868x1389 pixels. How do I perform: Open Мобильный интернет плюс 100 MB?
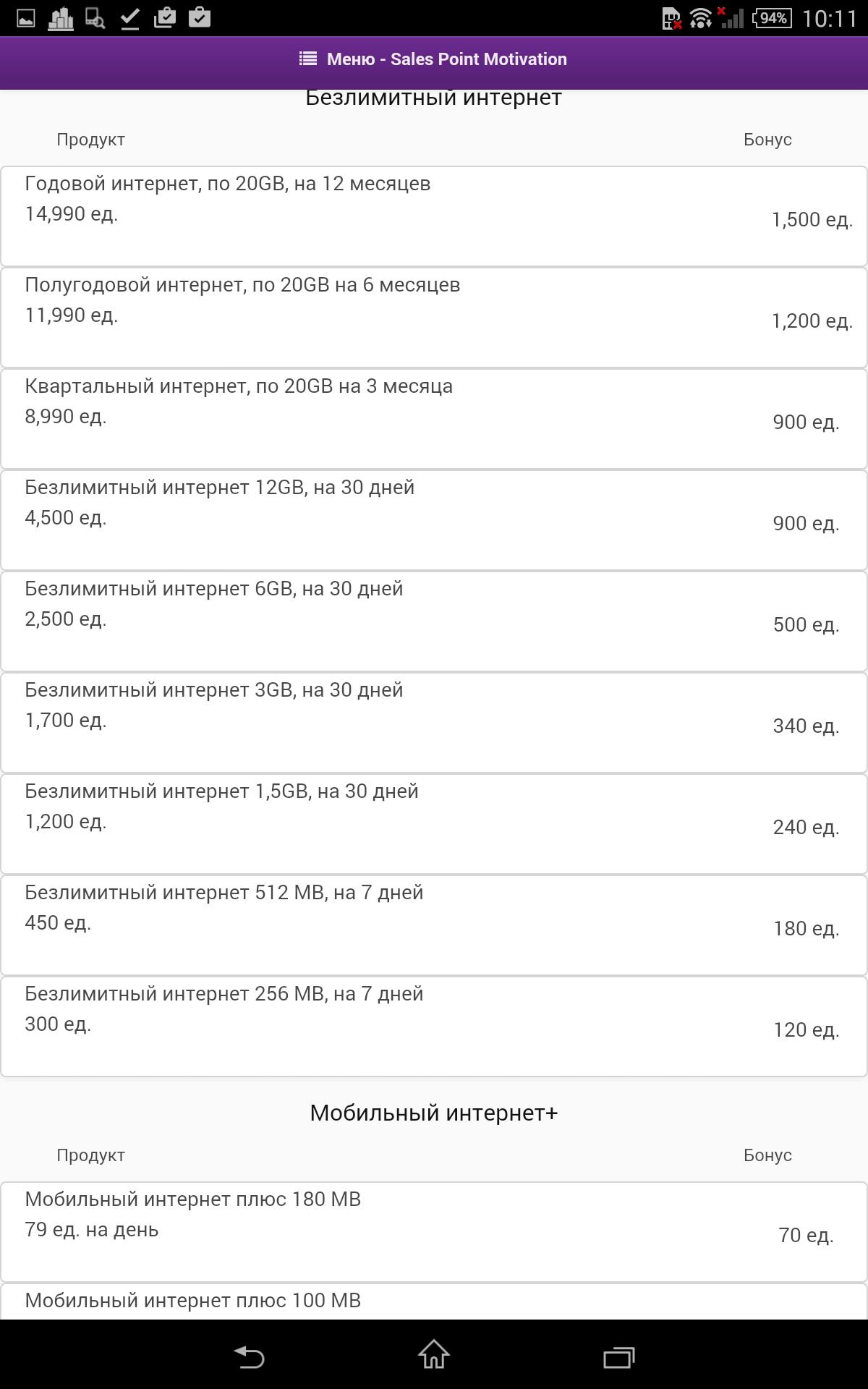pos(434,1302)
